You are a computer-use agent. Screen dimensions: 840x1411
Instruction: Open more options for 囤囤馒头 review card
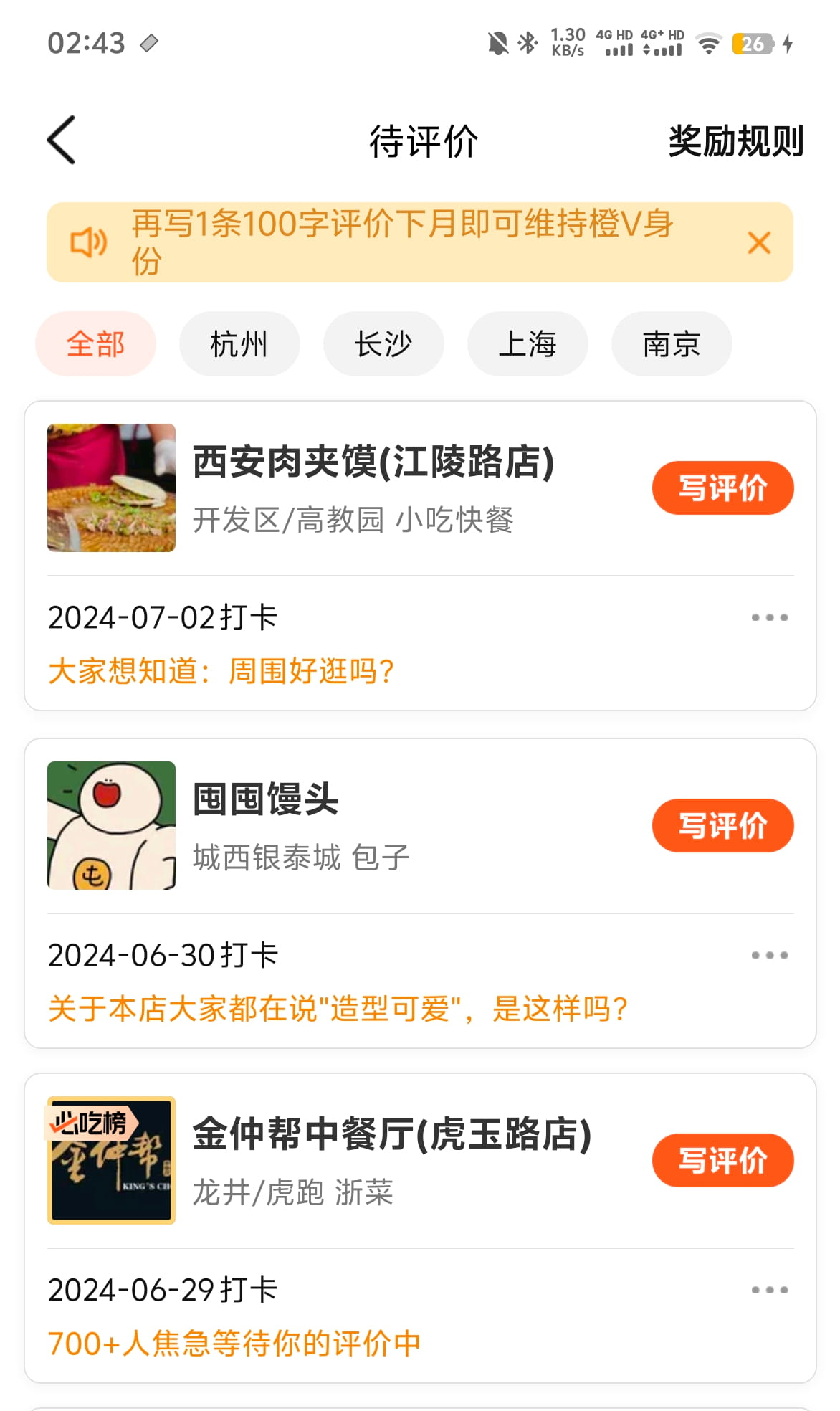click(x=768, y=954)
